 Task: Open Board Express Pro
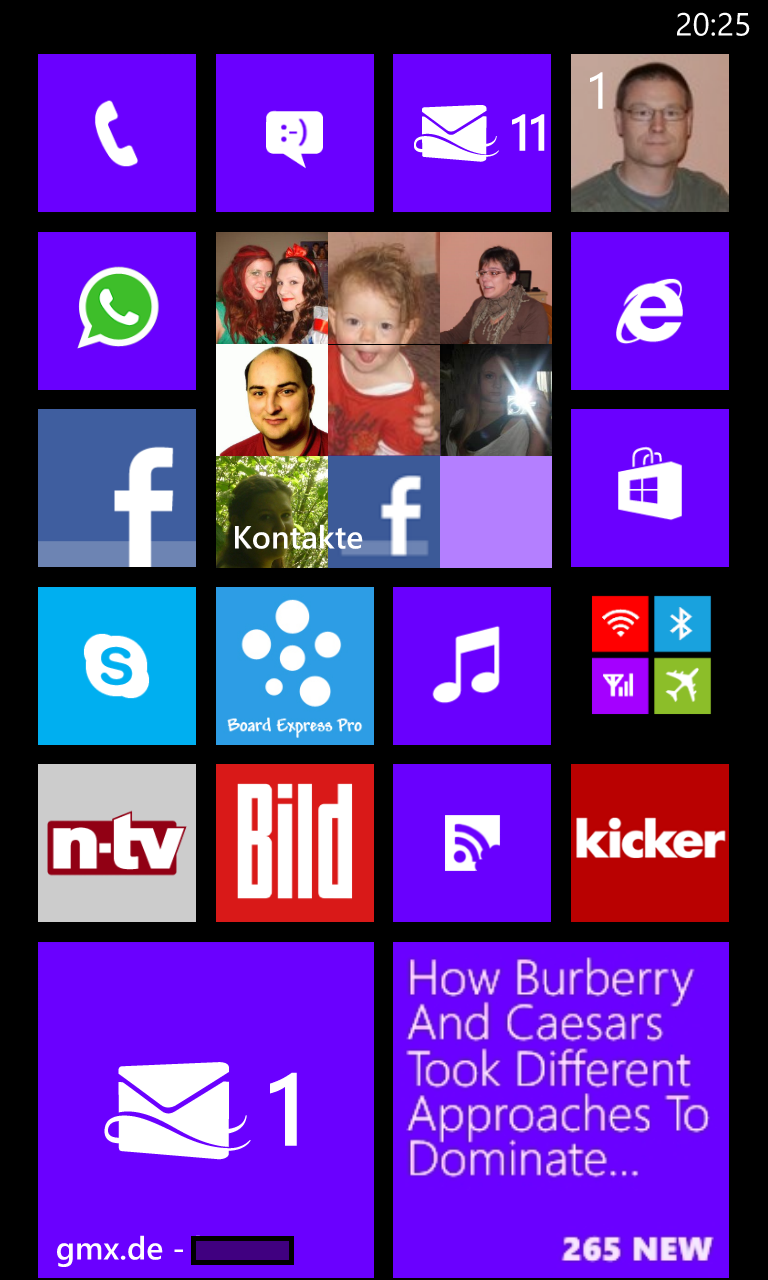[x=295, y=666]
